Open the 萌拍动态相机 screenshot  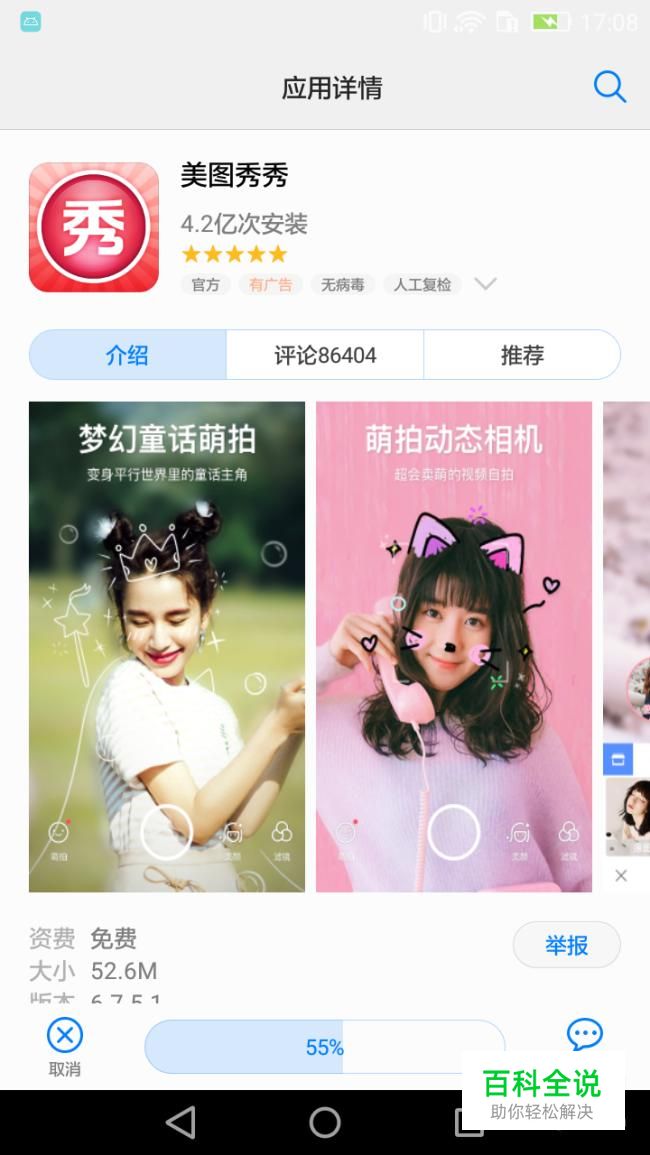click(454, 646)
